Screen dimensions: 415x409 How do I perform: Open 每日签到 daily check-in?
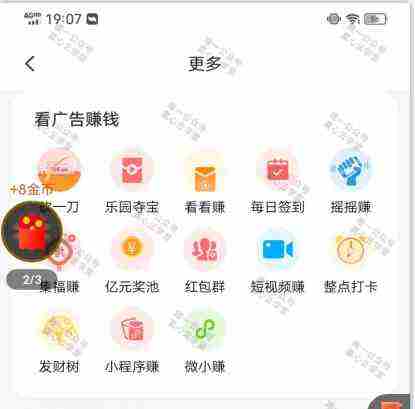coord(277,182)
